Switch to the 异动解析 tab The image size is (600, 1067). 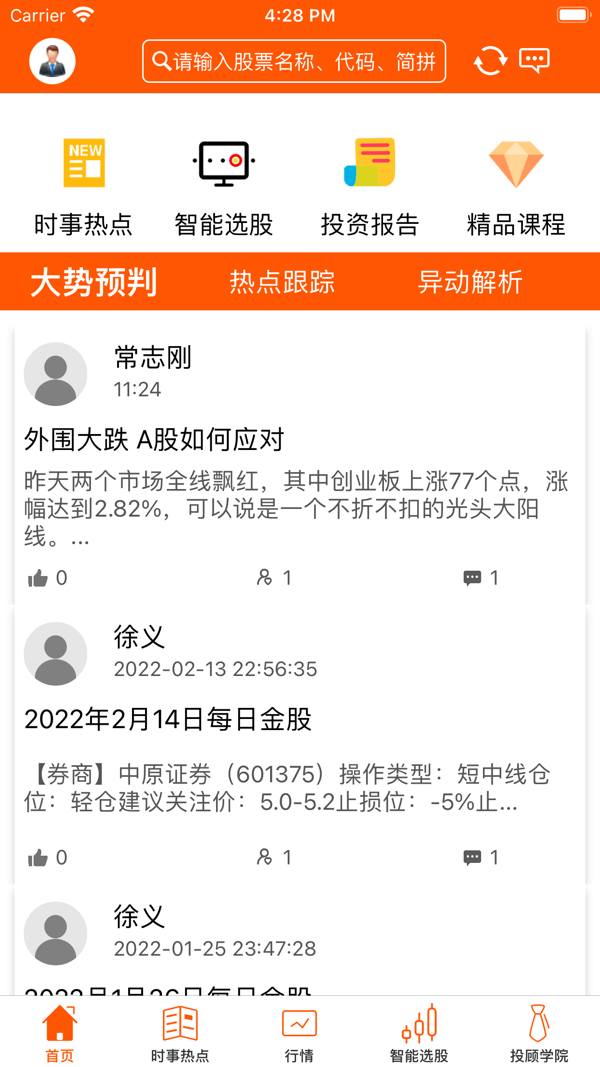pos(470,283)
